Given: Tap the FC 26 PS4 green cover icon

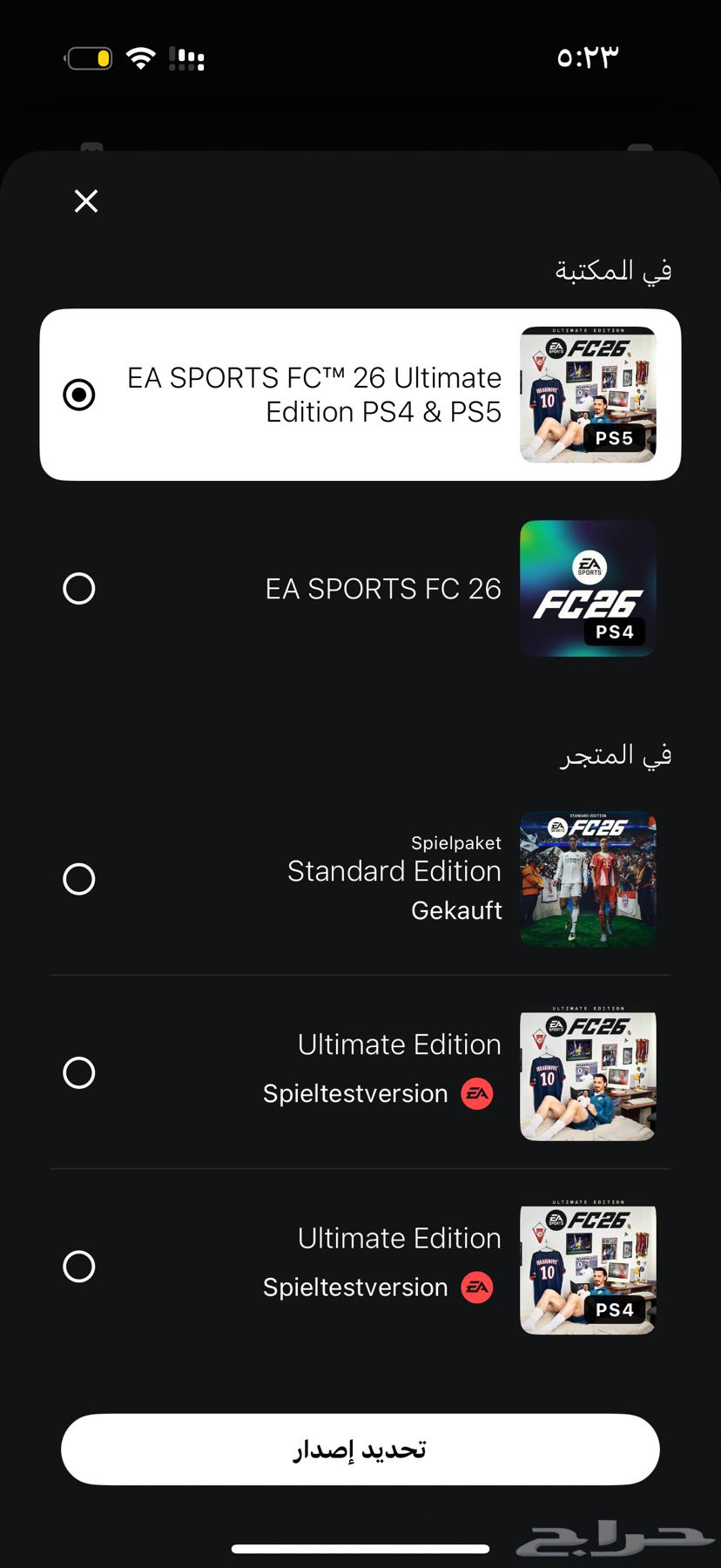Looking at the screenshot, I should coord(587,588).
